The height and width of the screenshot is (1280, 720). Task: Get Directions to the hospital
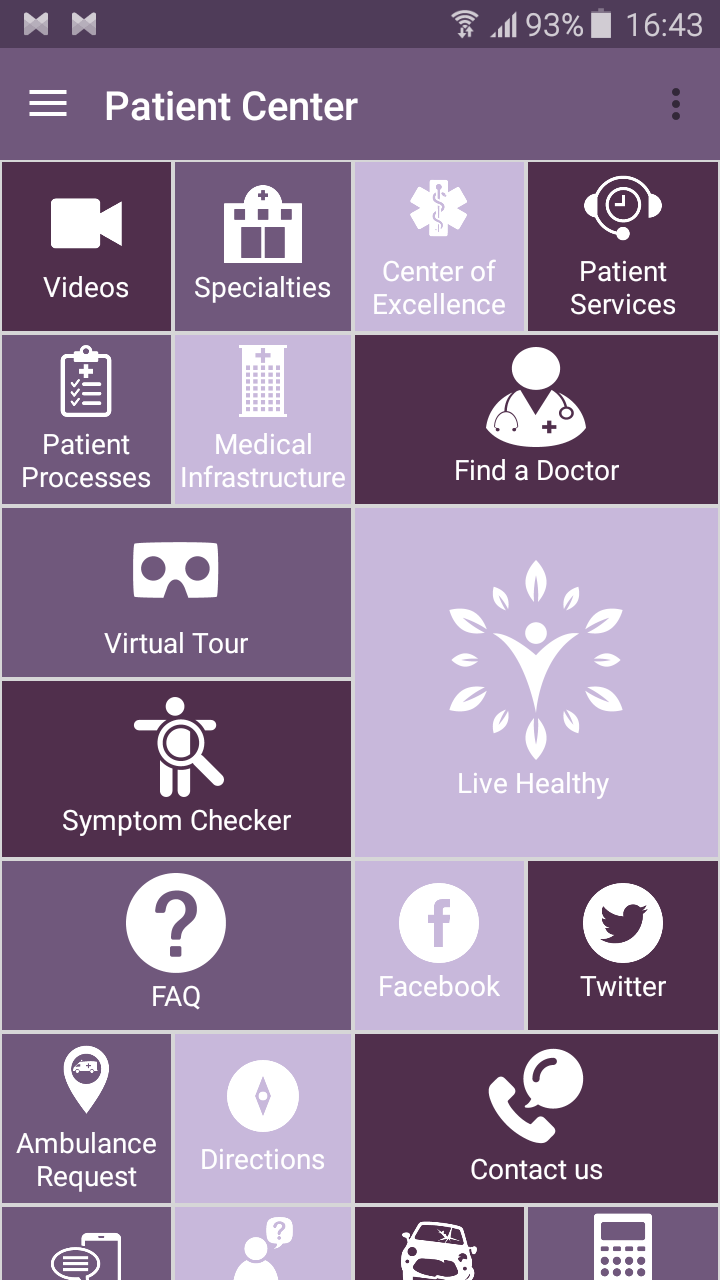(x=263, y=1118)
